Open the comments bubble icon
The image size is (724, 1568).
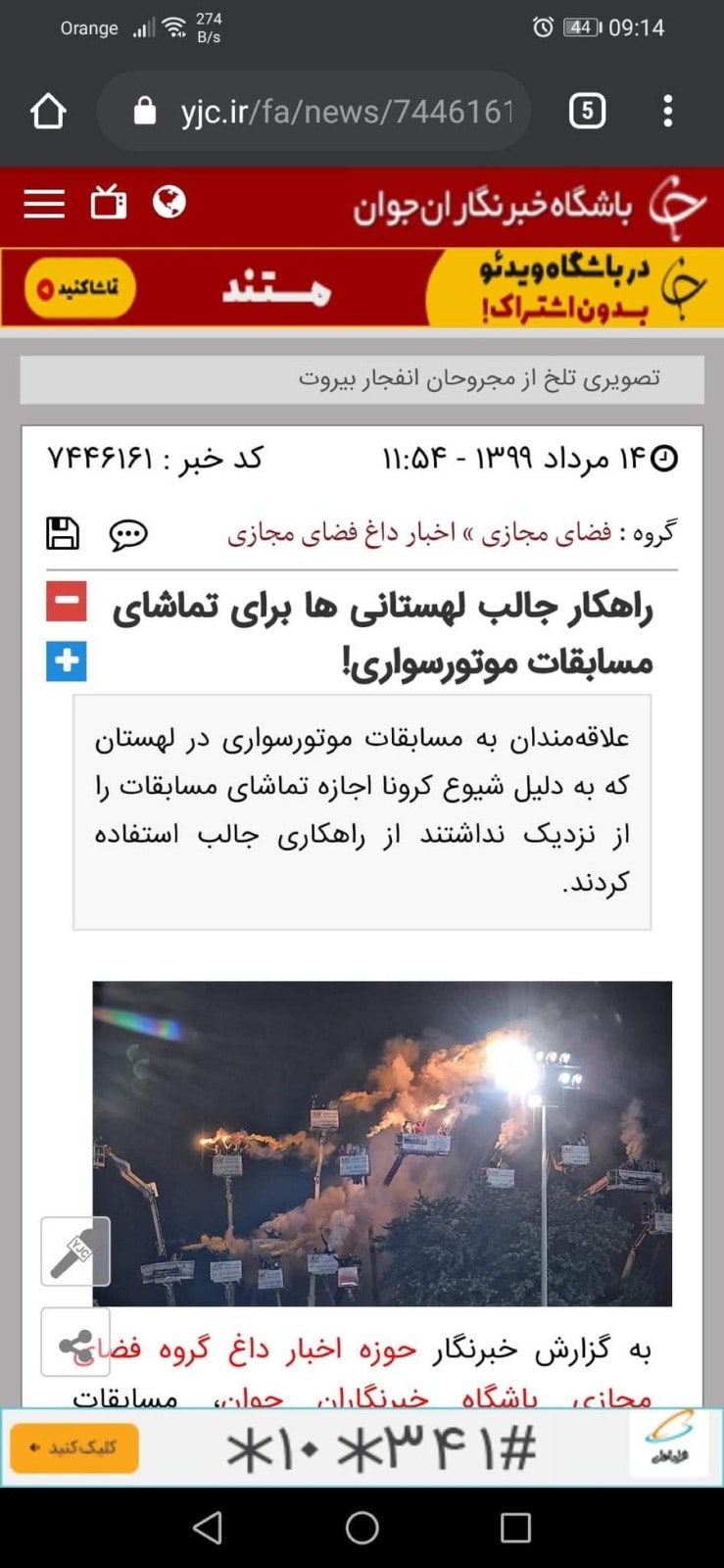pos(128,534)
